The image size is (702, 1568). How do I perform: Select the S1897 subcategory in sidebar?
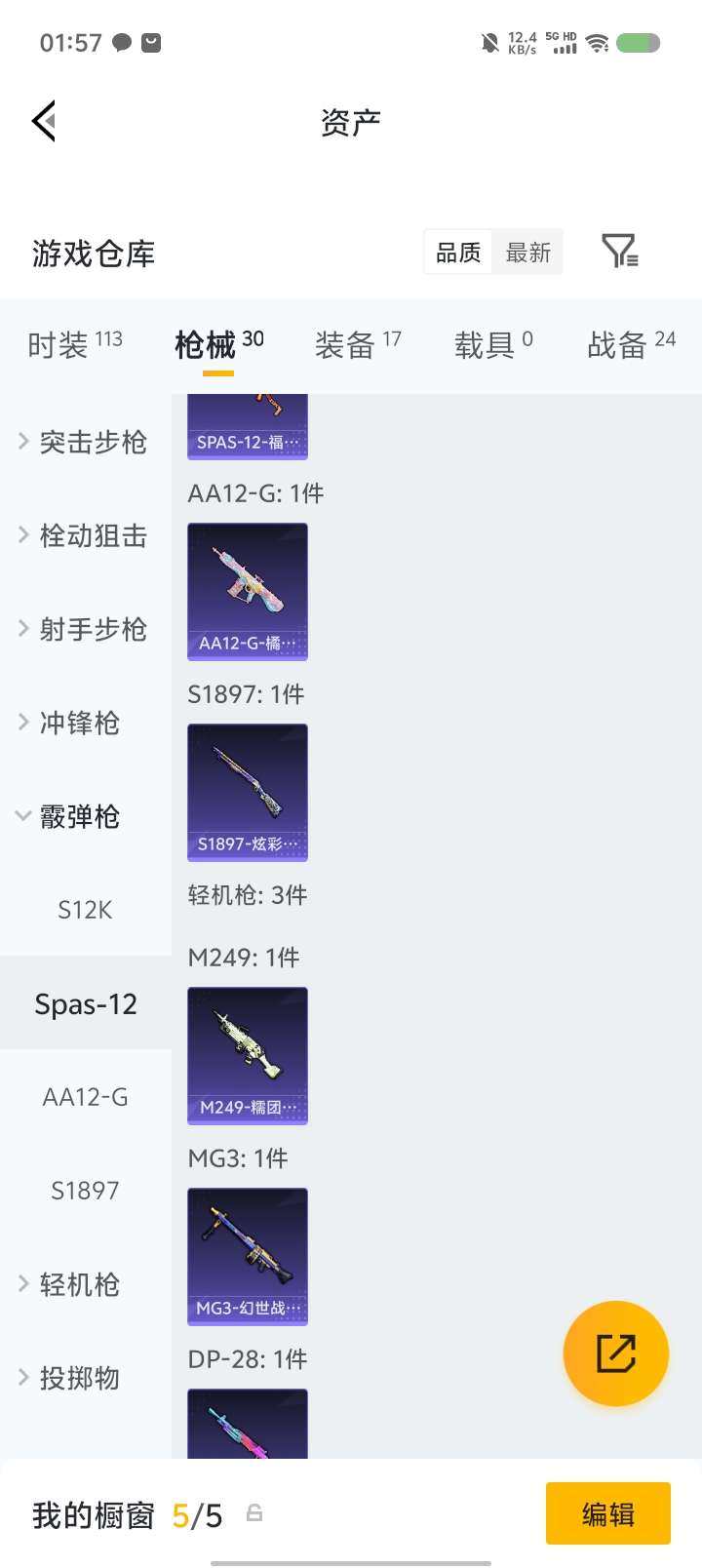85,1191
